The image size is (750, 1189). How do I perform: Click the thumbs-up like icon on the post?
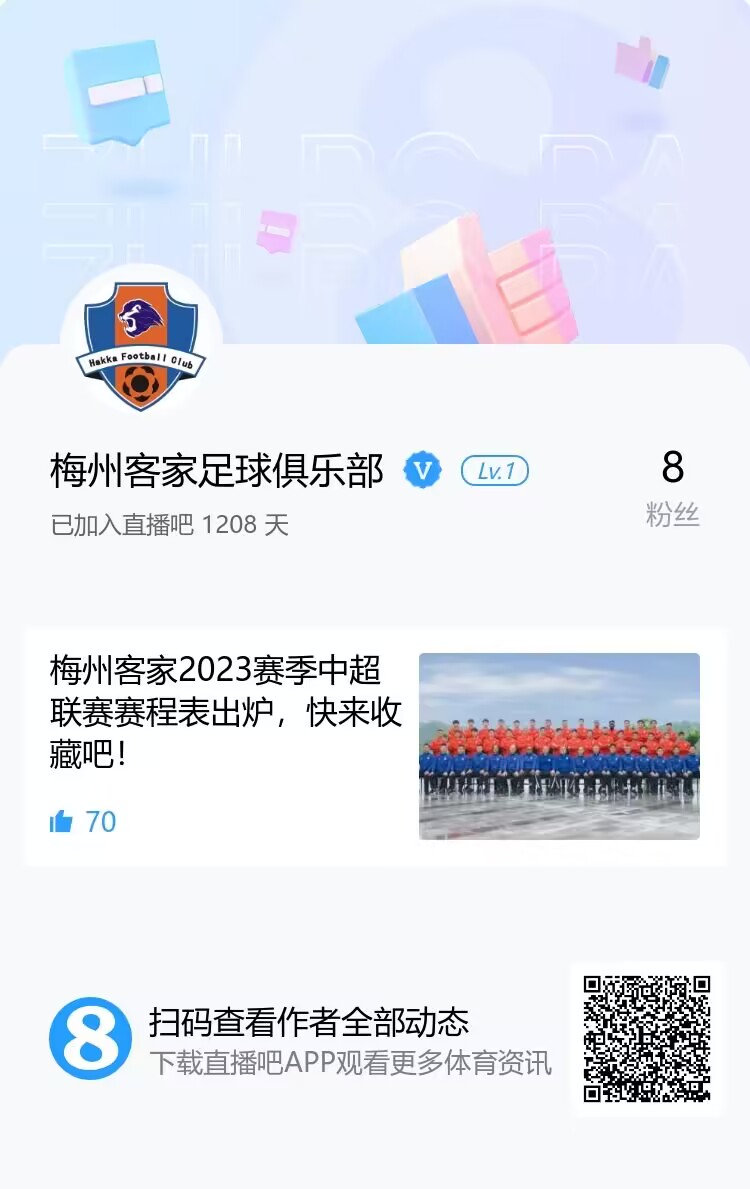[x=60, y=820]
